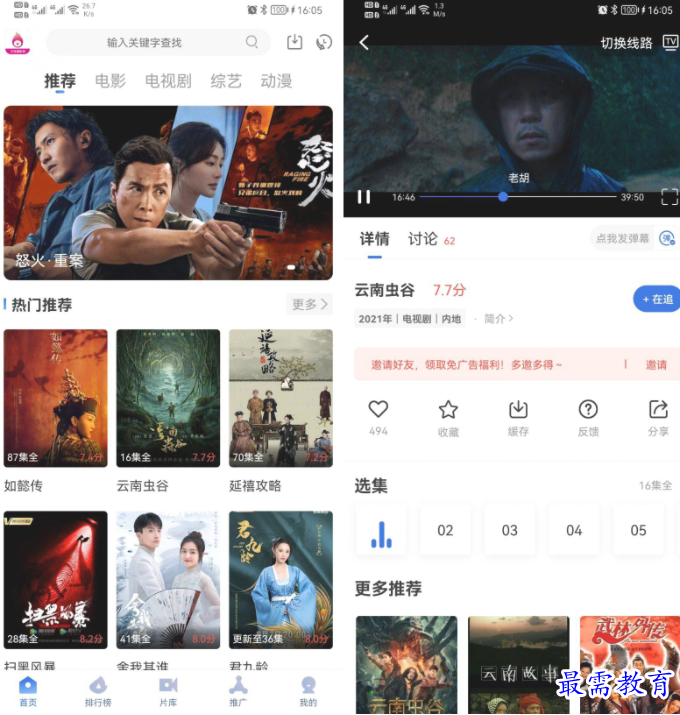Image resolution: width=680 pixels, height=715 pixels.
Task: Open the 如懿传 poster card
Action: pyautogui.click(x=55, y=398)
